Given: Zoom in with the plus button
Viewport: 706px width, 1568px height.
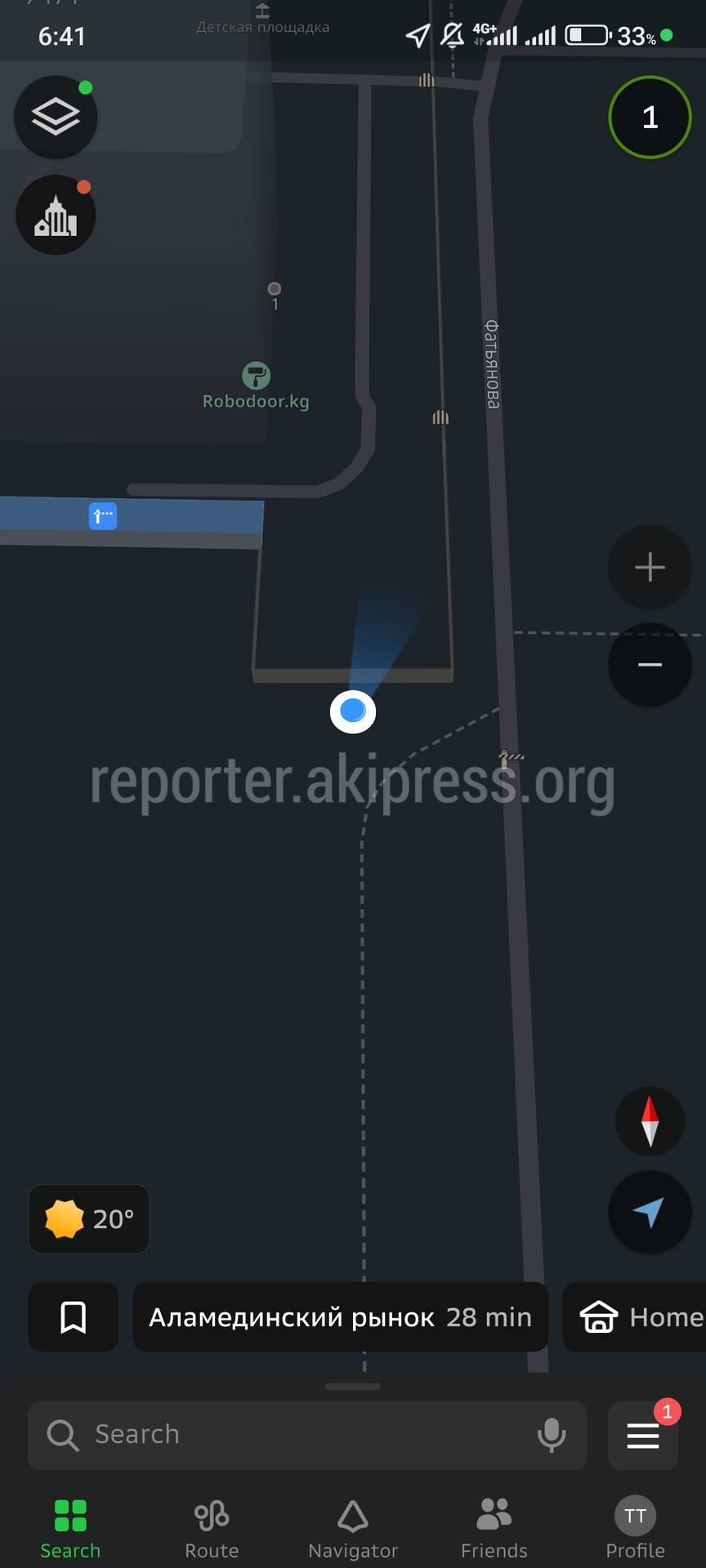Looking at the screenshot, I should pos(650,567).
